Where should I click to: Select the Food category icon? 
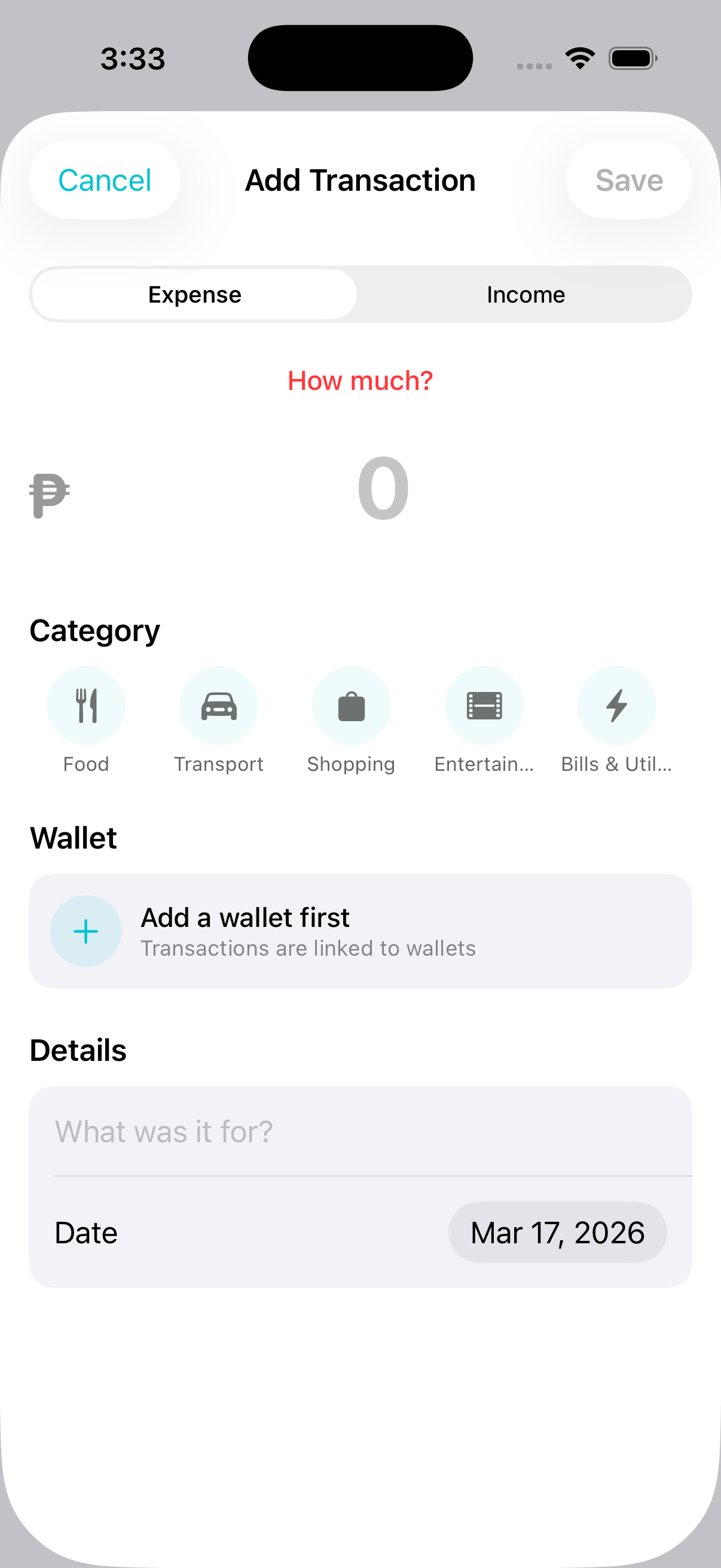click(x=85, y=706)
